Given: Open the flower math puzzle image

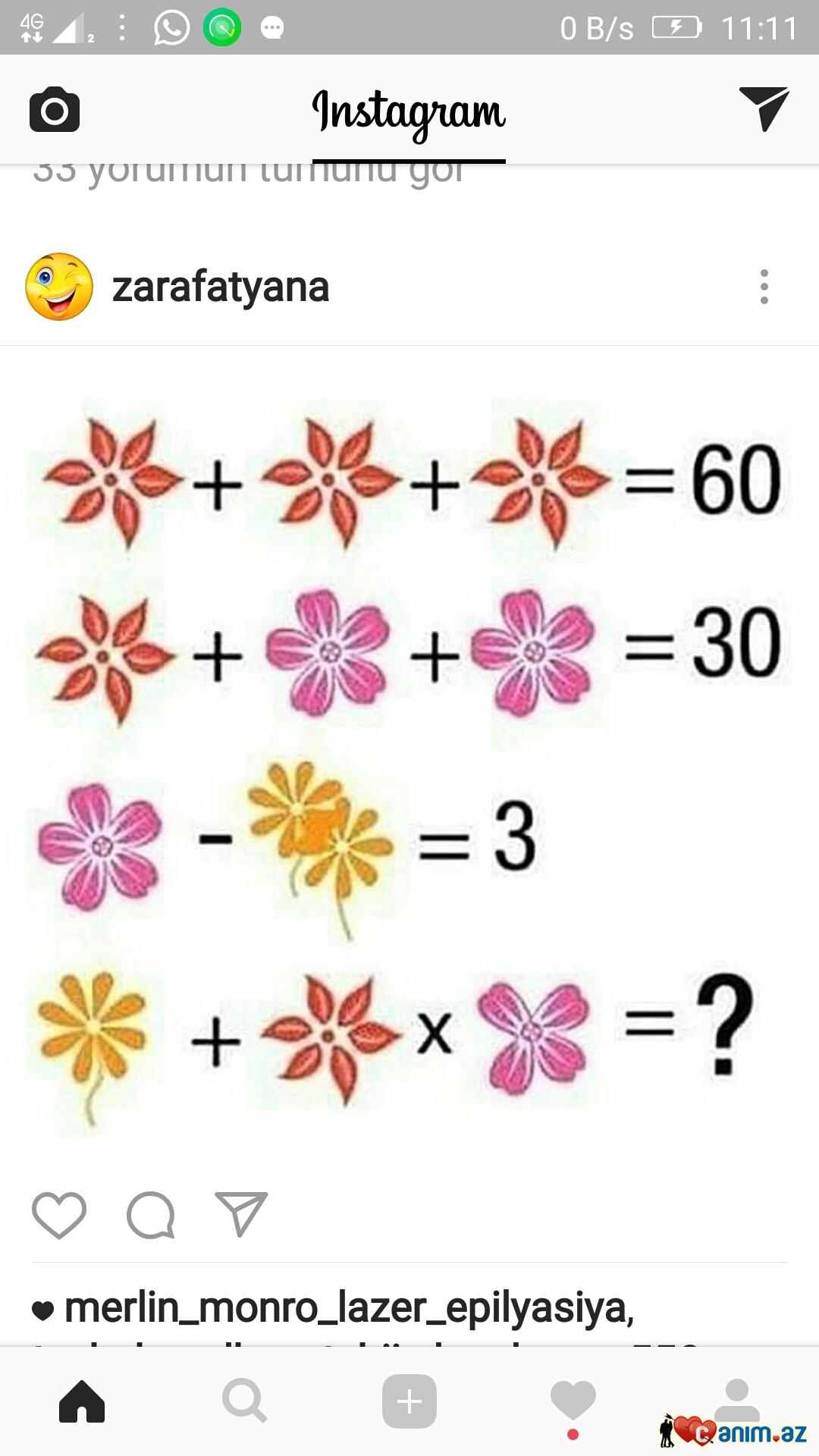Looking at the screenshot, I should (409, 758).
